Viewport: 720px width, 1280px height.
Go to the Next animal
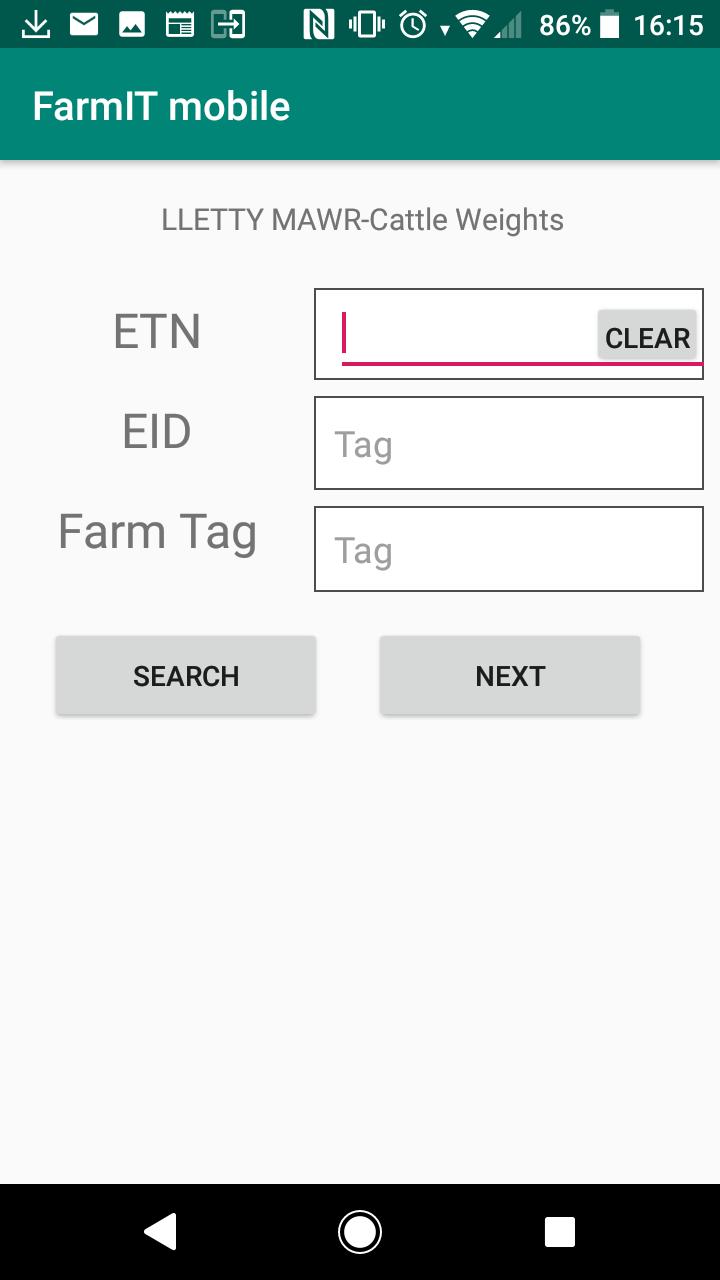point(510,676)
